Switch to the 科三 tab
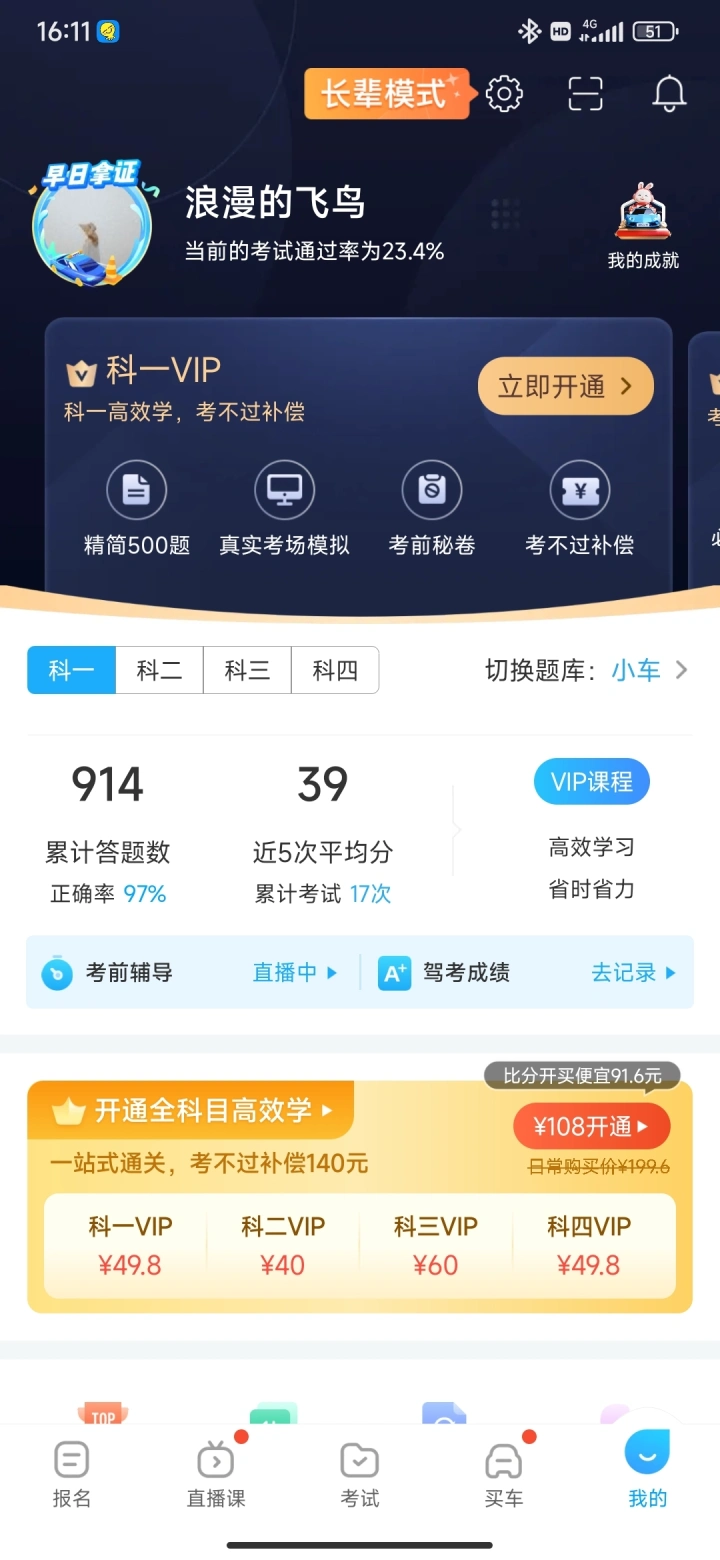 (x=247, y=670)
